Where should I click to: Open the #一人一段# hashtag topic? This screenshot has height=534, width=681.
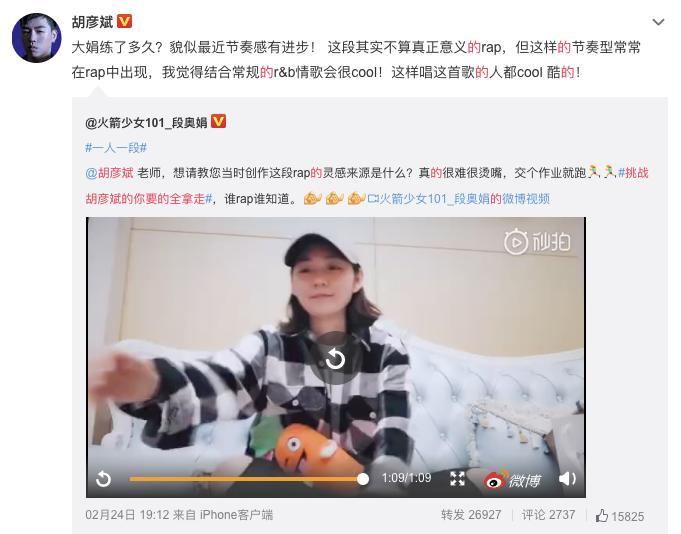(116, 147)
